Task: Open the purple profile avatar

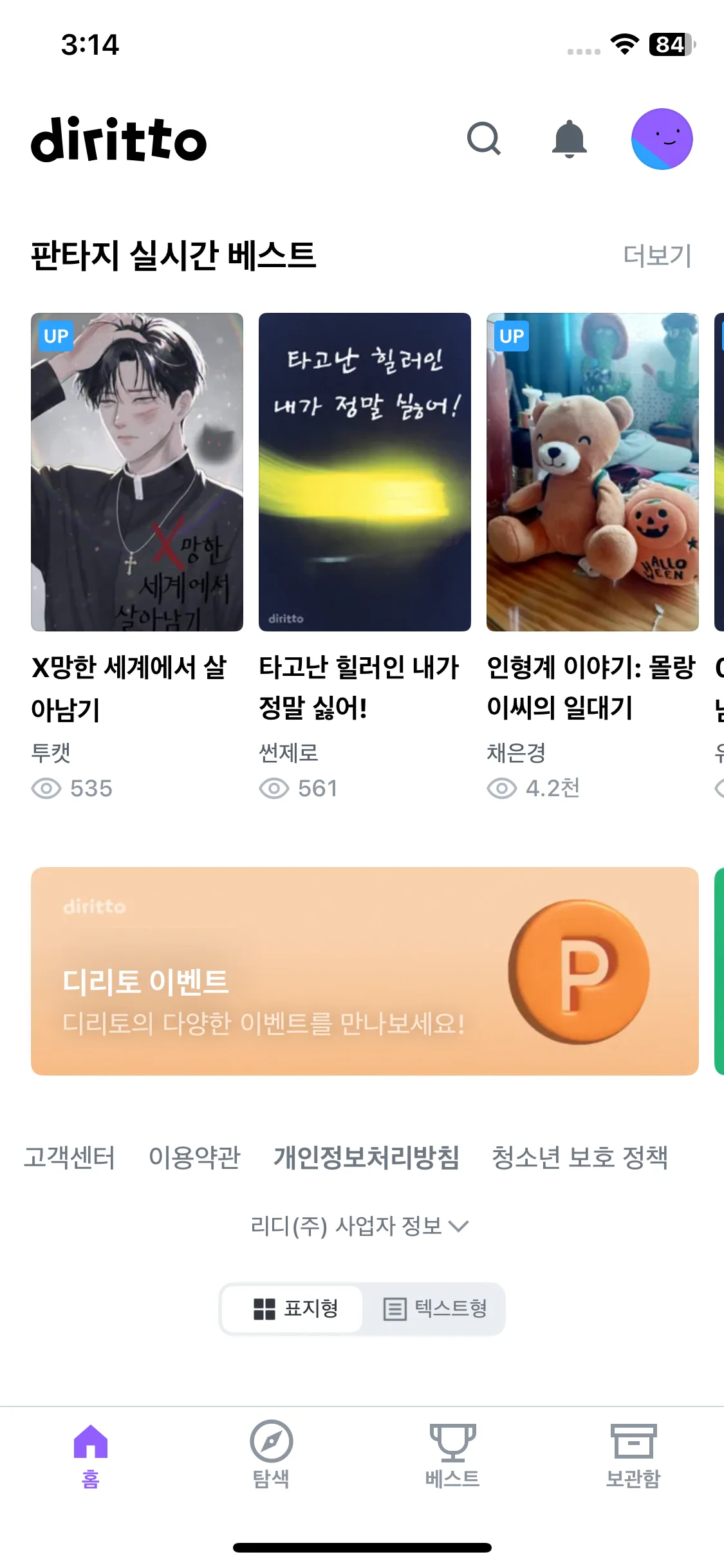Action: (x=662, y=138)
